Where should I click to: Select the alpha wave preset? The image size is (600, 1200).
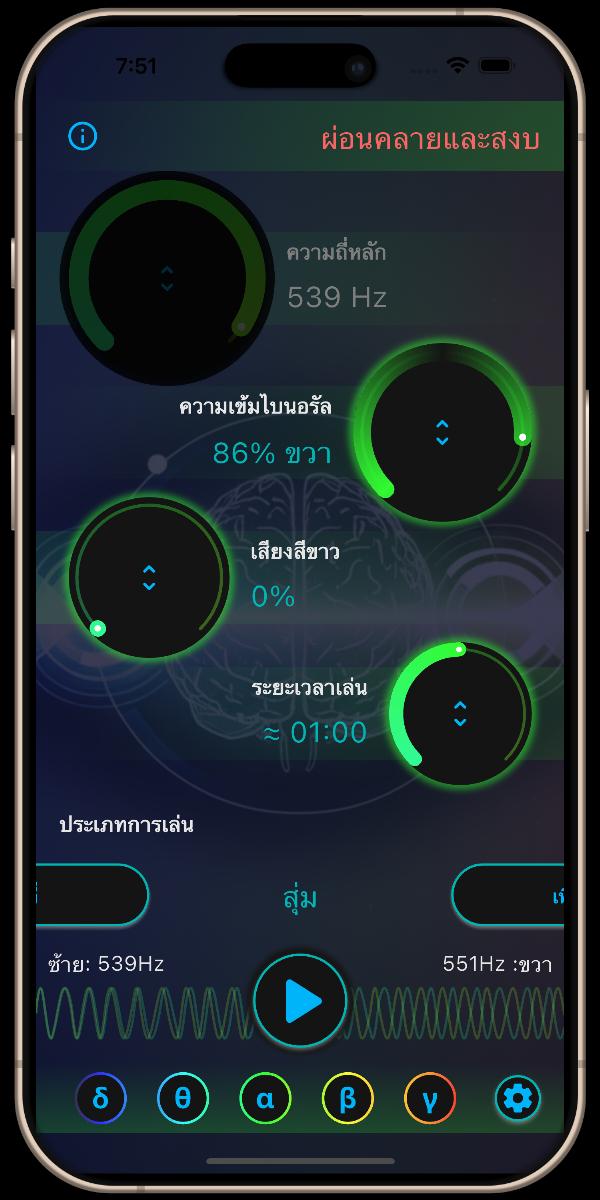point(265,1099)
